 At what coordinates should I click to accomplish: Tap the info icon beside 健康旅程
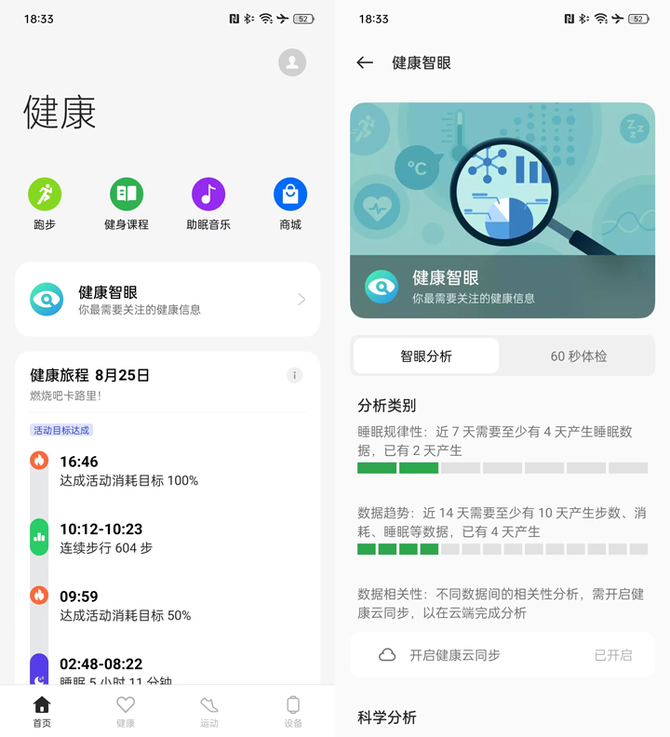point(294,375)
